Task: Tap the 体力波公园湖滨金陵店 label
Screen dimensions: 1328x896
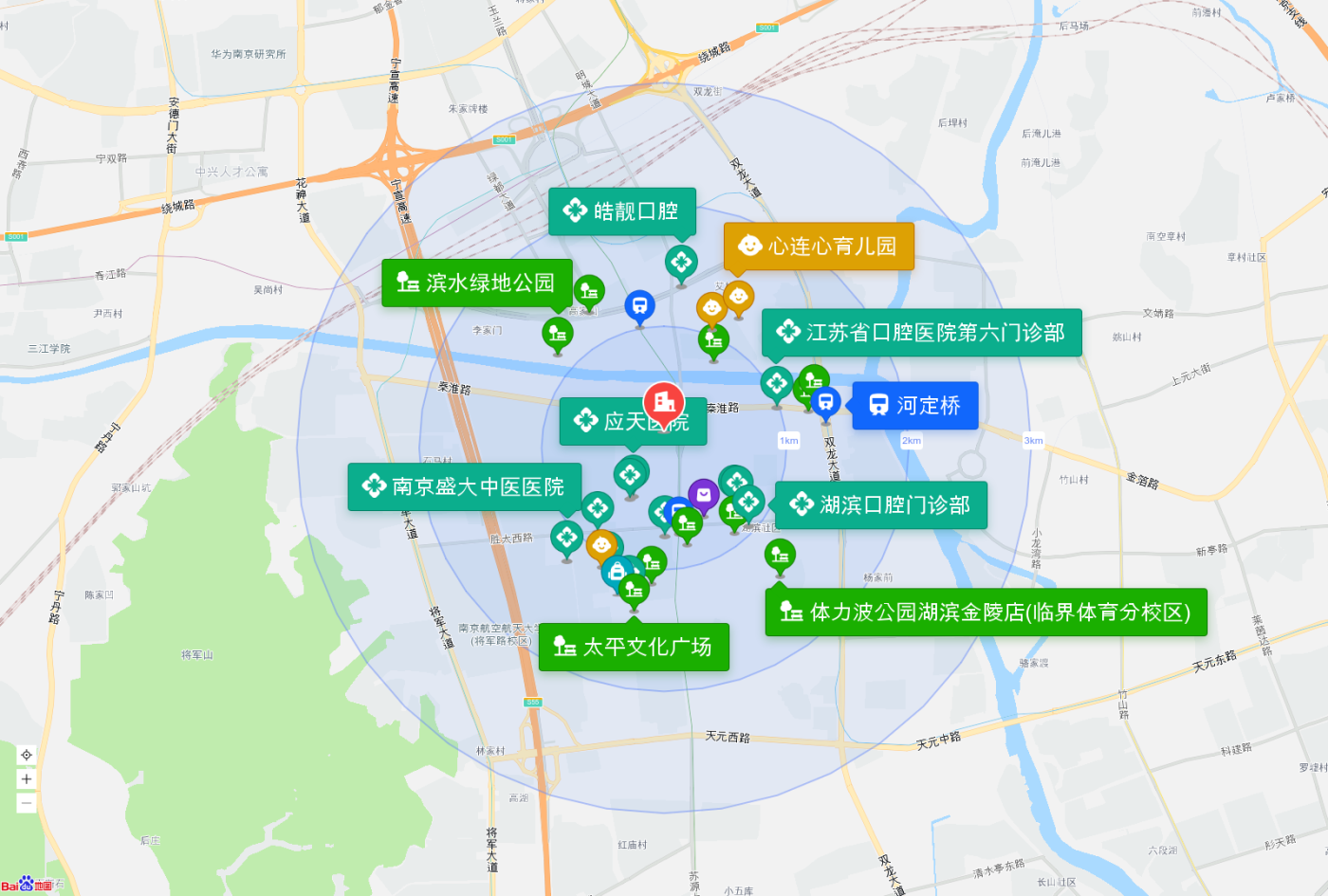Action: coord(986,613)
